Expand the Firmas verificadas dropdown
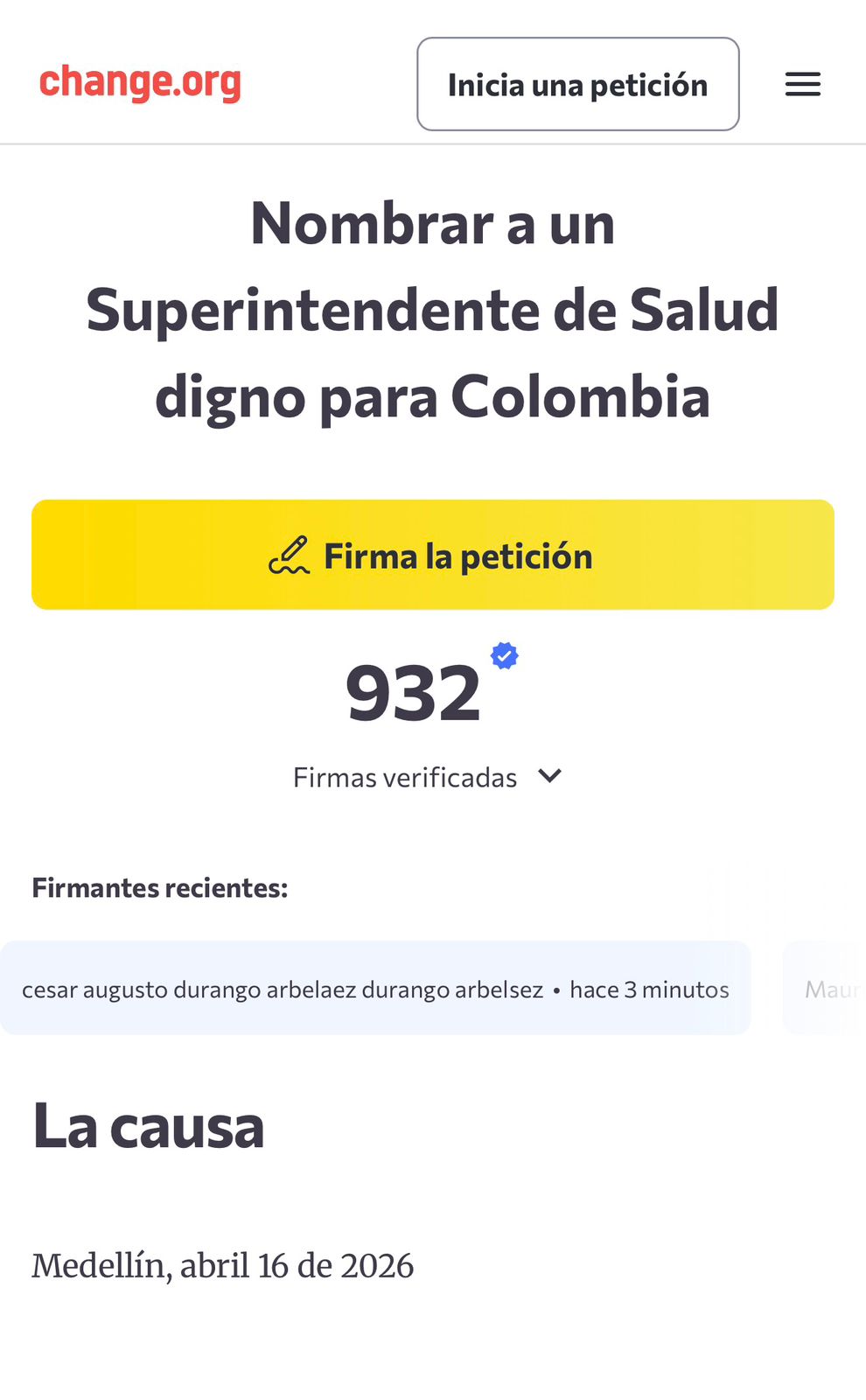 pyautogui.click(x=428, y=777)
